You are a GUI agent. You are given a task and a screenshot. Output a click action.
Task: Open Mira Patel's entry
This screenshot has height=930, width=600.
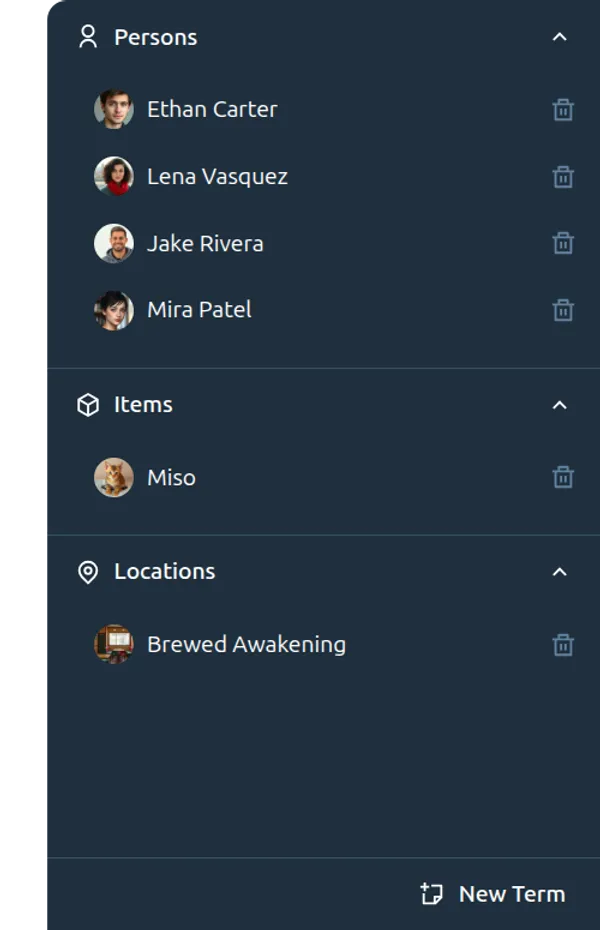click(x=199, y=310)
